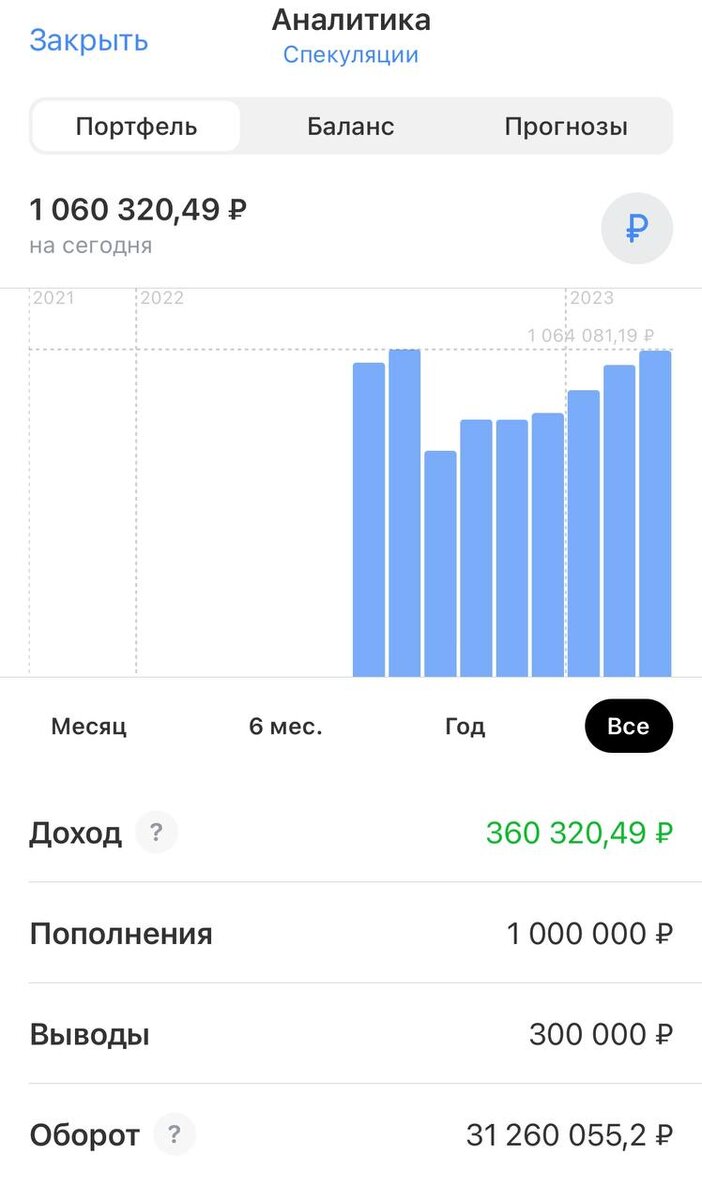The image size is (702, 1200).
Task: Switch to the Прогнозы tab
Action: coord(566,127)
